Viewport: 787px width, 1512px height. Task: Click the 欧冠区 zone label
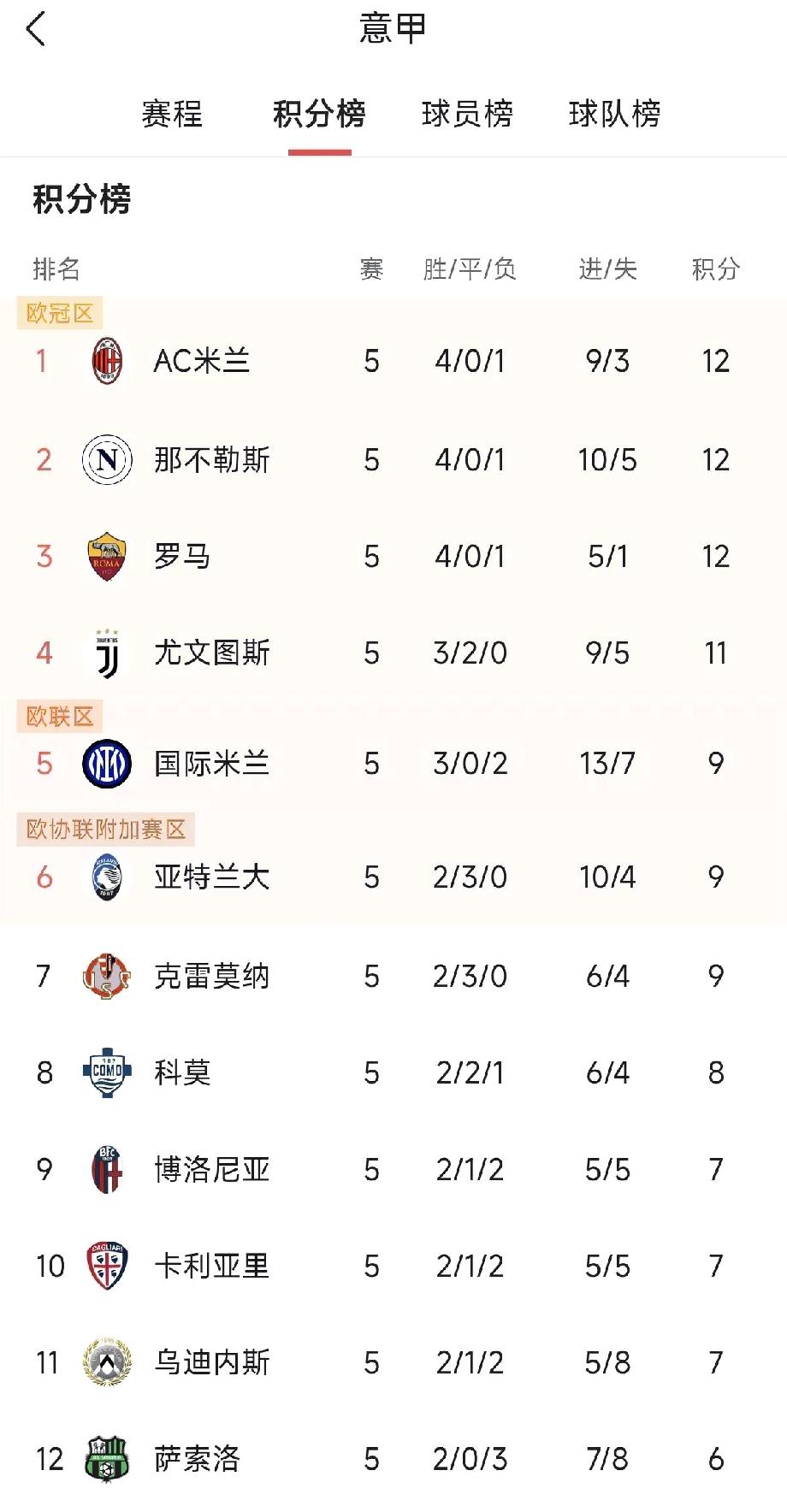coord(60,312)
